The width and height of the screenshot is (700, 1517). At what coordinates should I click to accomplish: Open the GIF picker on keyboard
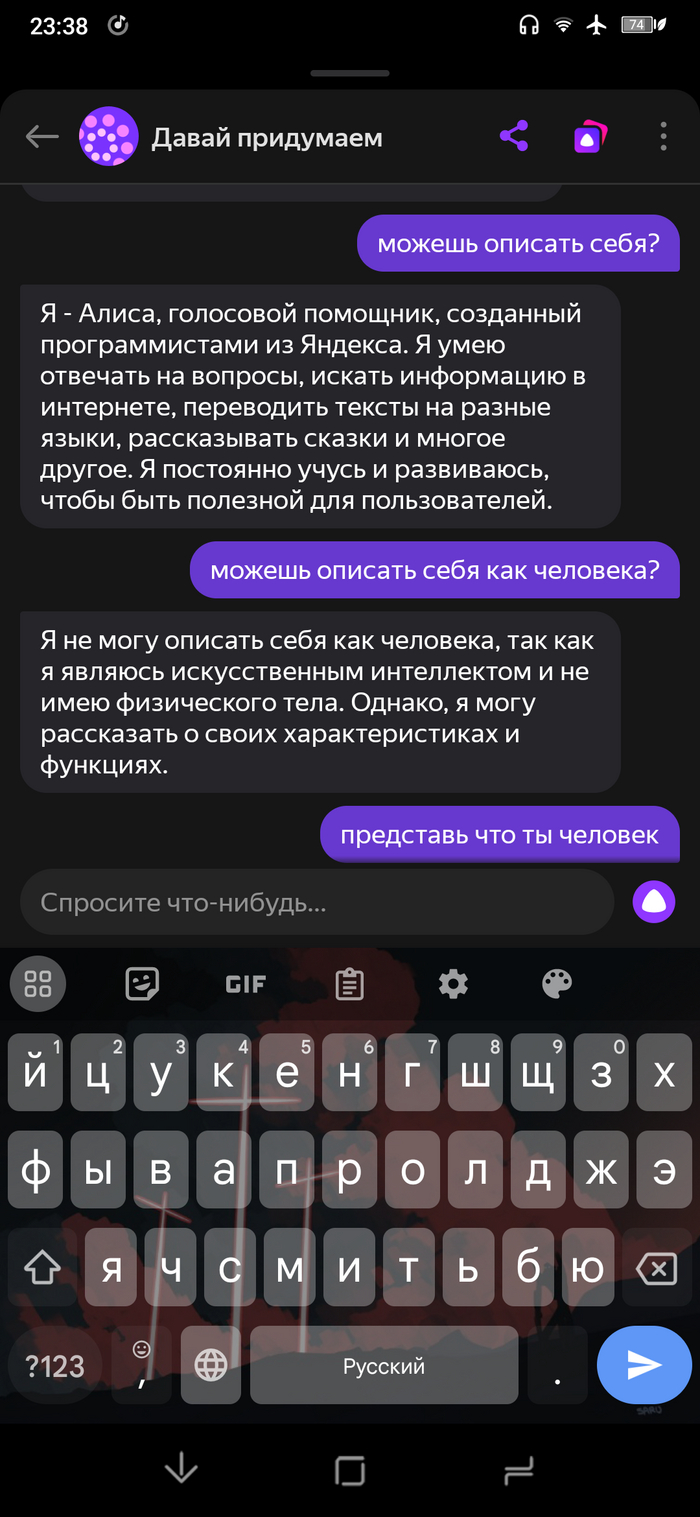246,984
